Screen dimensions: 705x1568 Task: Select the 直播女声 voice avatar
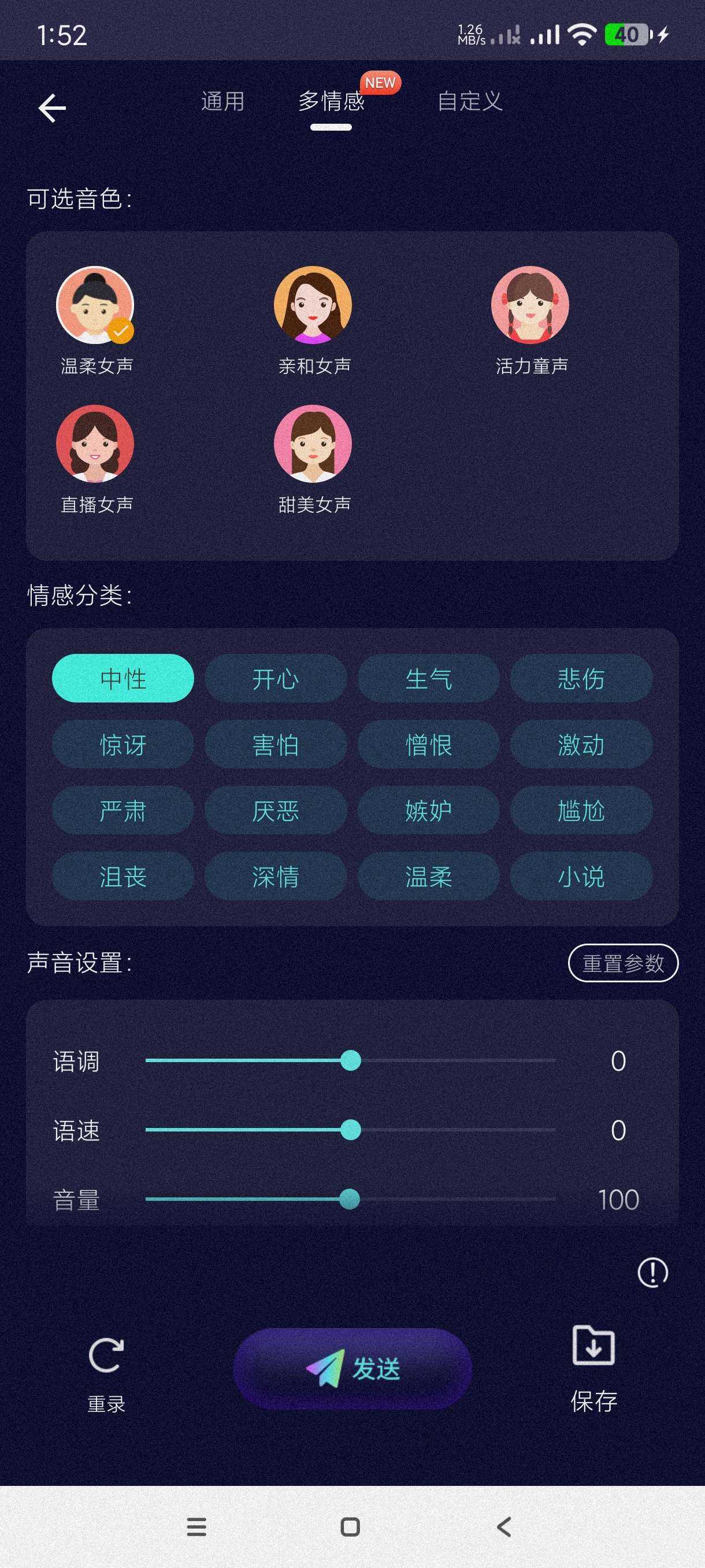coord(96,445)
